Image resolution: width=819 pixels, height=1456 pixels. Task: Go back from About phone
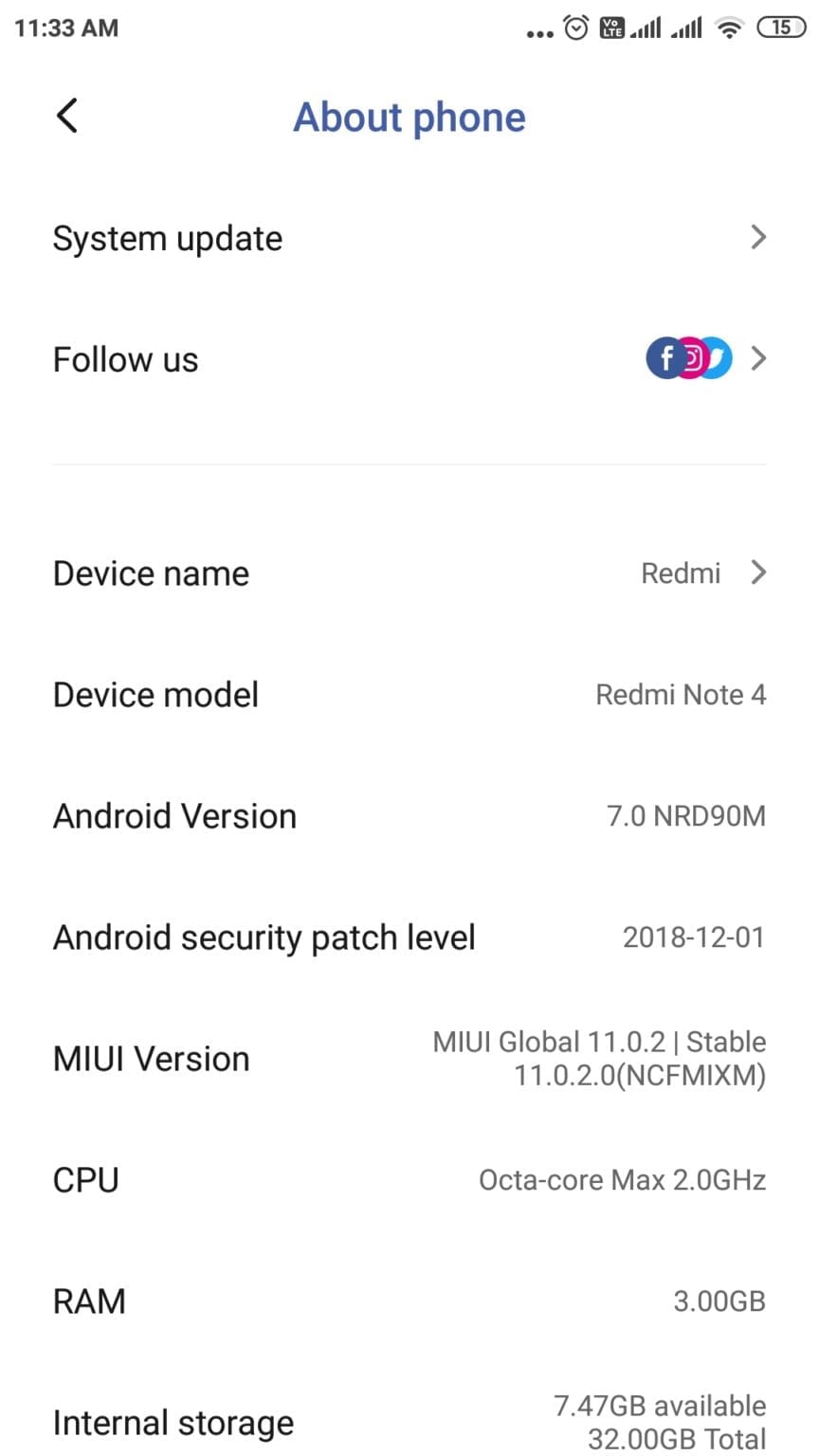point(66,117)
